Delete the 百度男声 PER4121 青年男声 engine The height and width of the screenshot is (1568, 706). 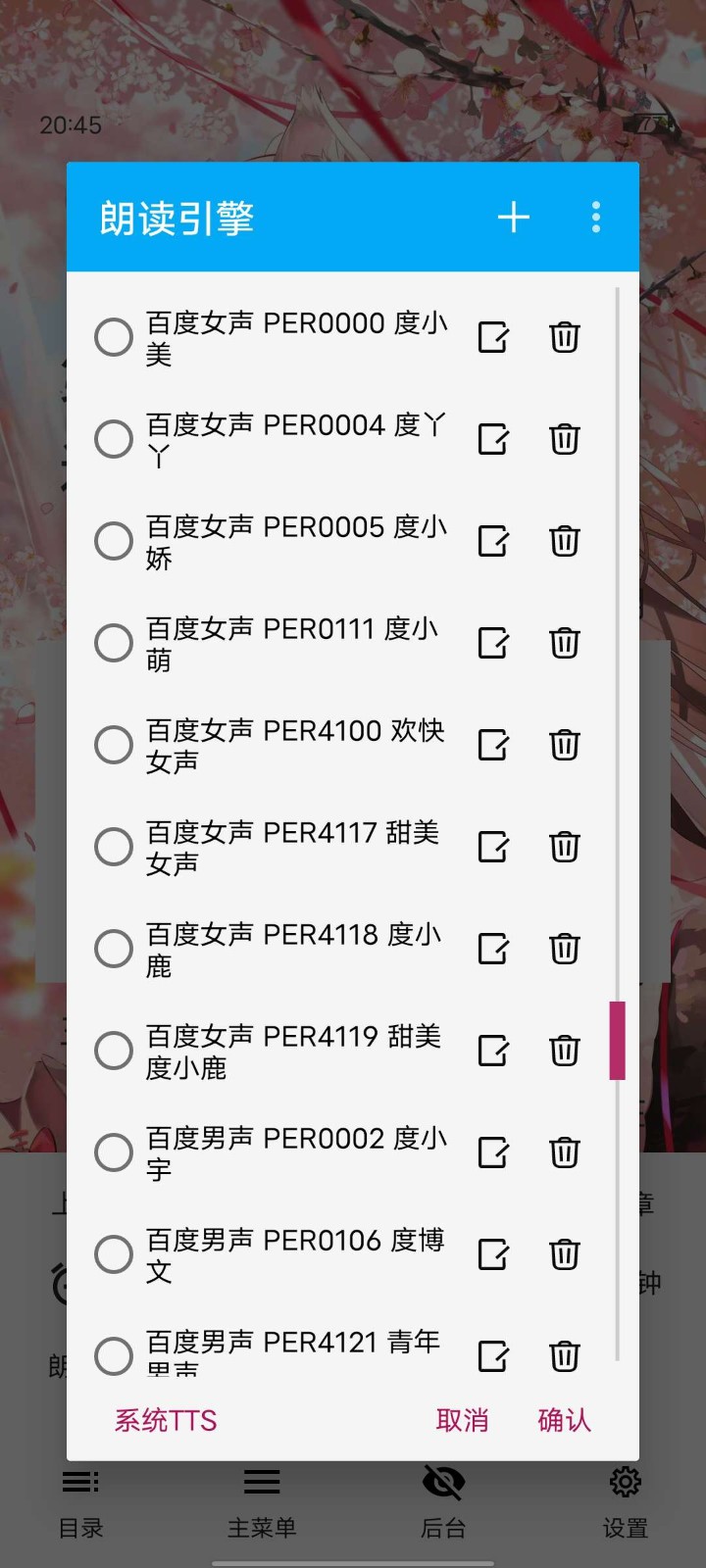coord(564,1355)
